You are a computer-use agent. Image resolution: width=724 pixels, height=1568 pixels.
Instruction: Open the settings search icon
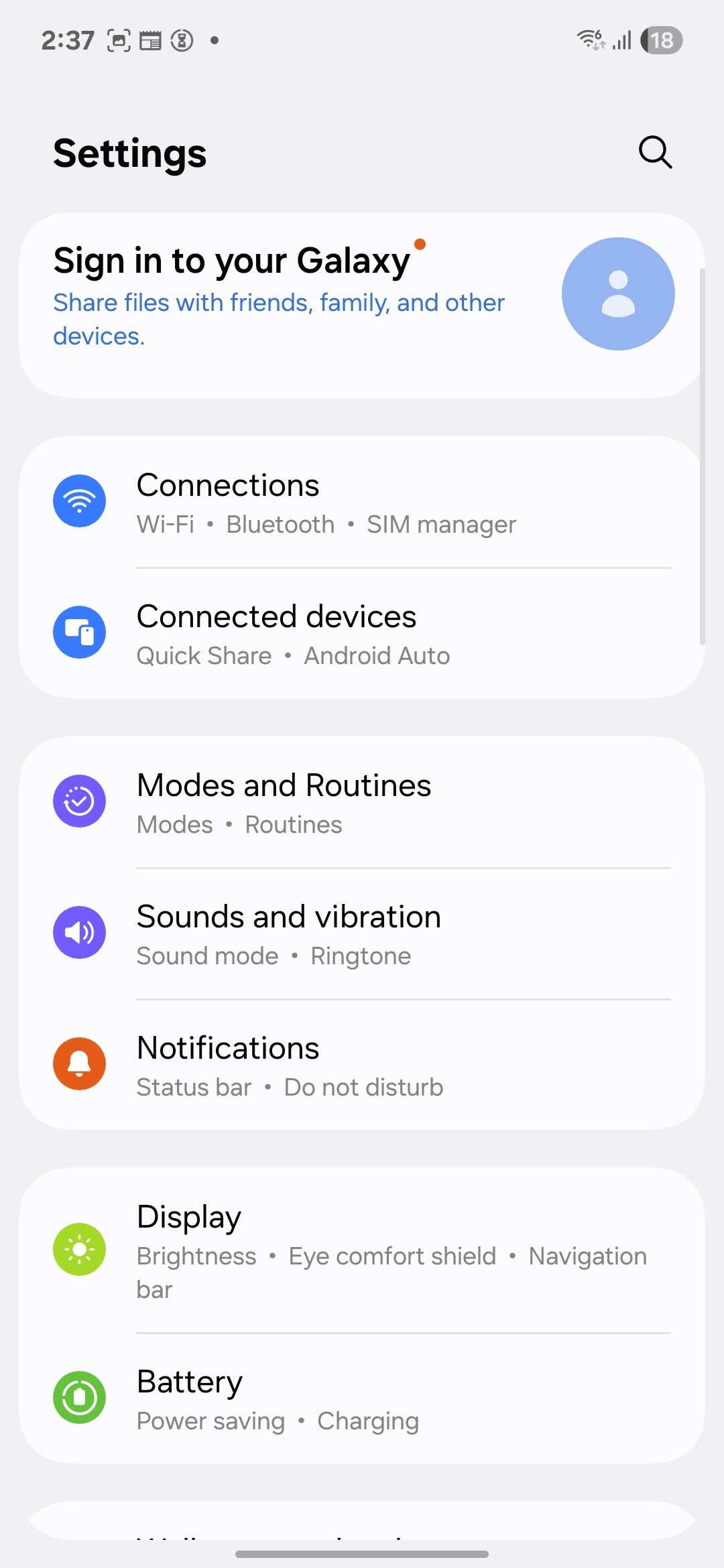(655, 153)
